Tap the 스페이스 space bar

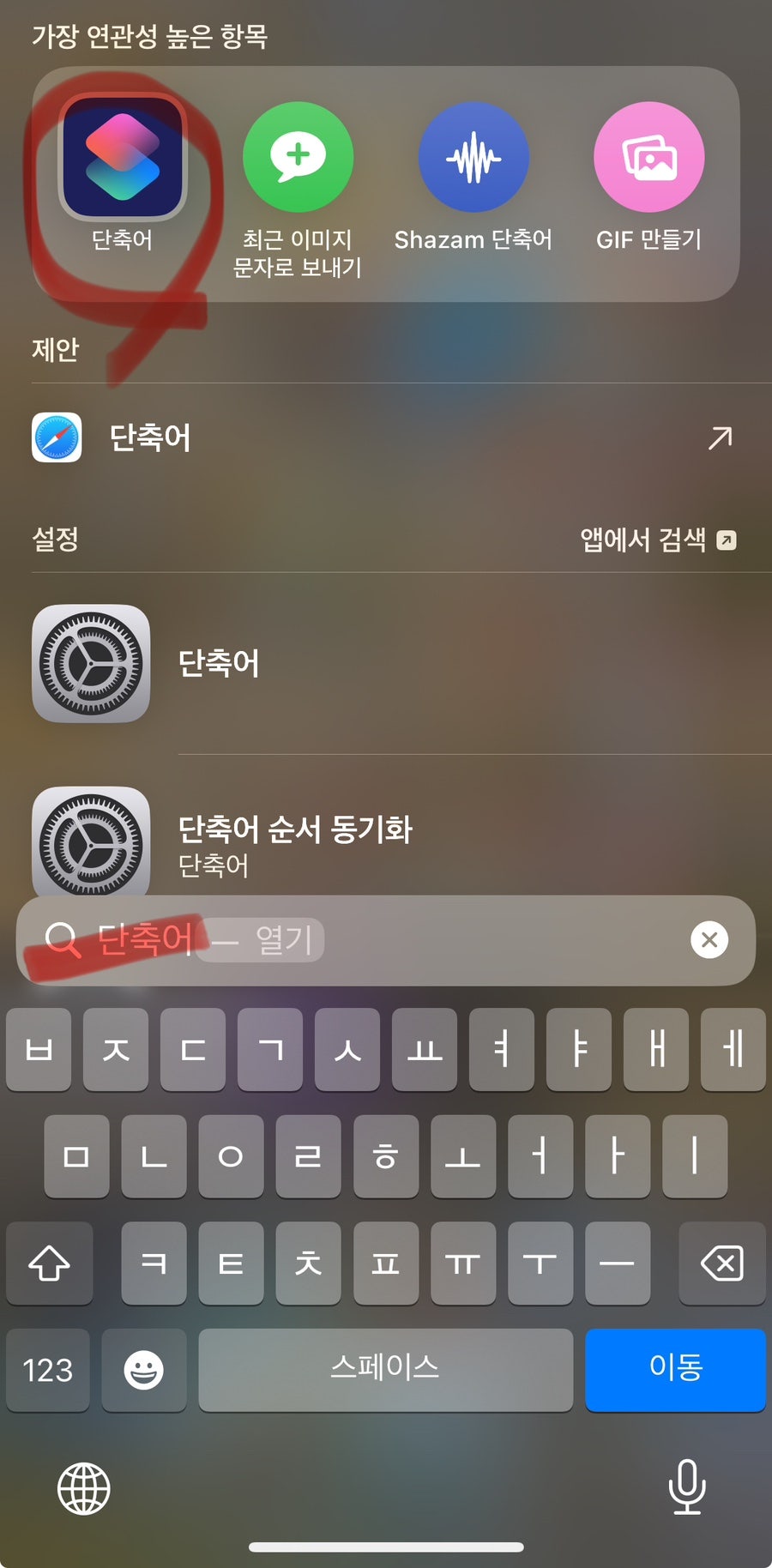386,1369
